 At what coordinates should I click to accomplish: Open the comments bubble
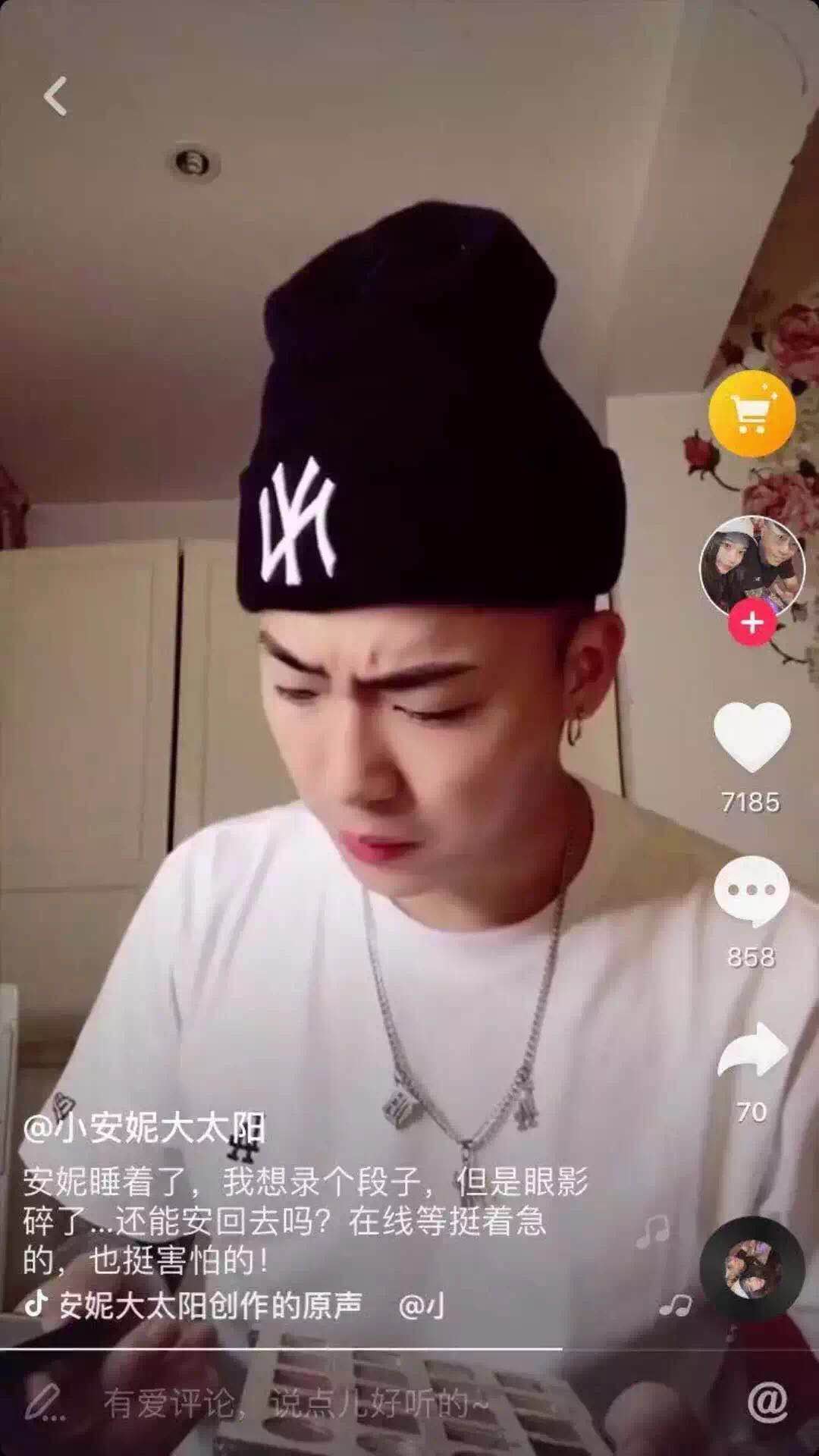pos(752,892)
